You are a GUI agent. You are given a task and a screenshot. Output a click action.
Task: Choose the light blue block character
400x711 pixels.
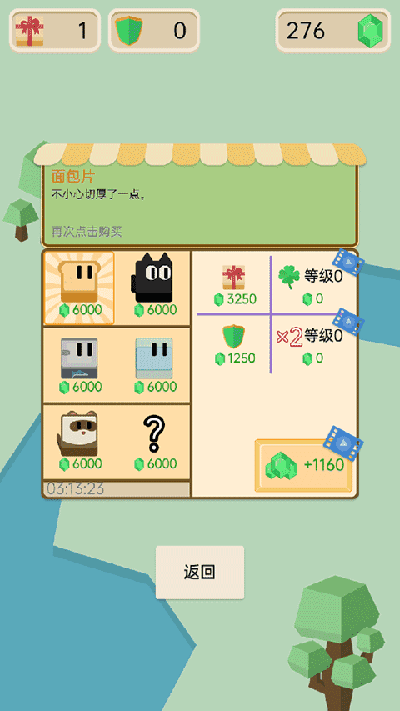click(154, 365)
